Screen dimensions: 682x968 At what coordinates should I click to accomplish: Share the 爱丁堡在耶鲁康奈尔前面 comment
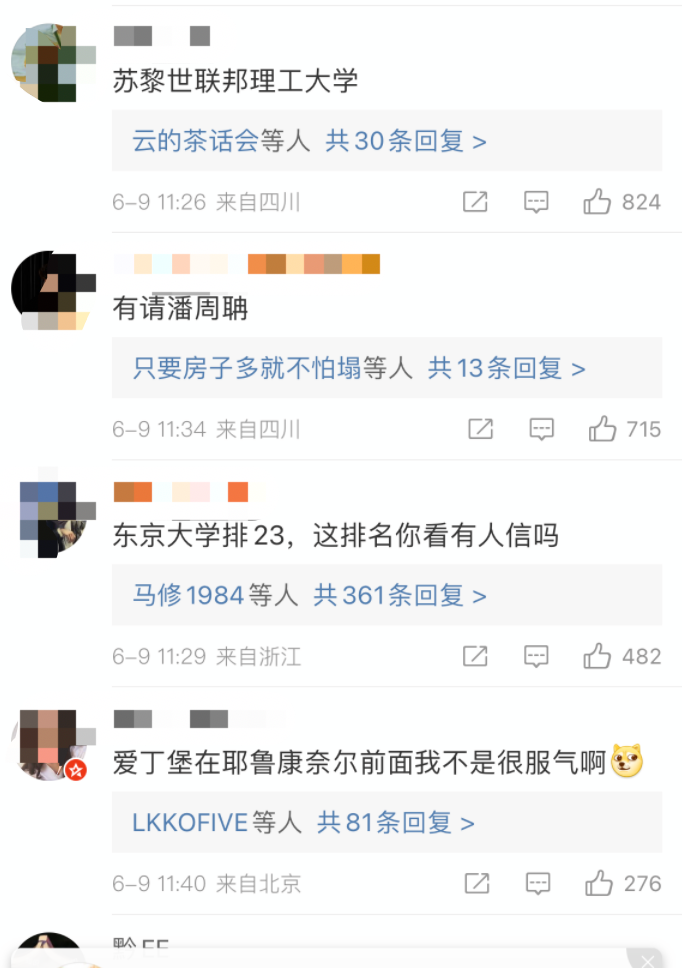[x=477, y=883]
